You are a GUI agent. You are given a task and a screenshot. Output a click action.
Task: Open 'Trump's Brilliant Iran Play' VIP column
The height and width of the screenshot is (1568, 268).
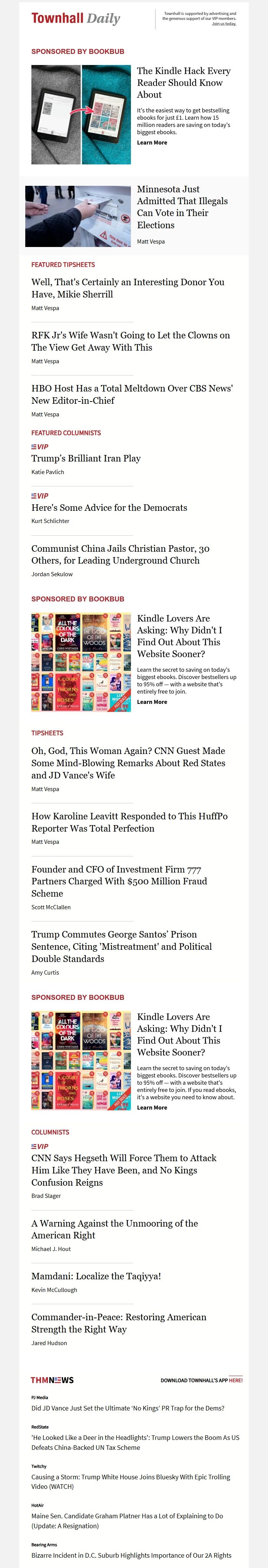click(86, 458)
